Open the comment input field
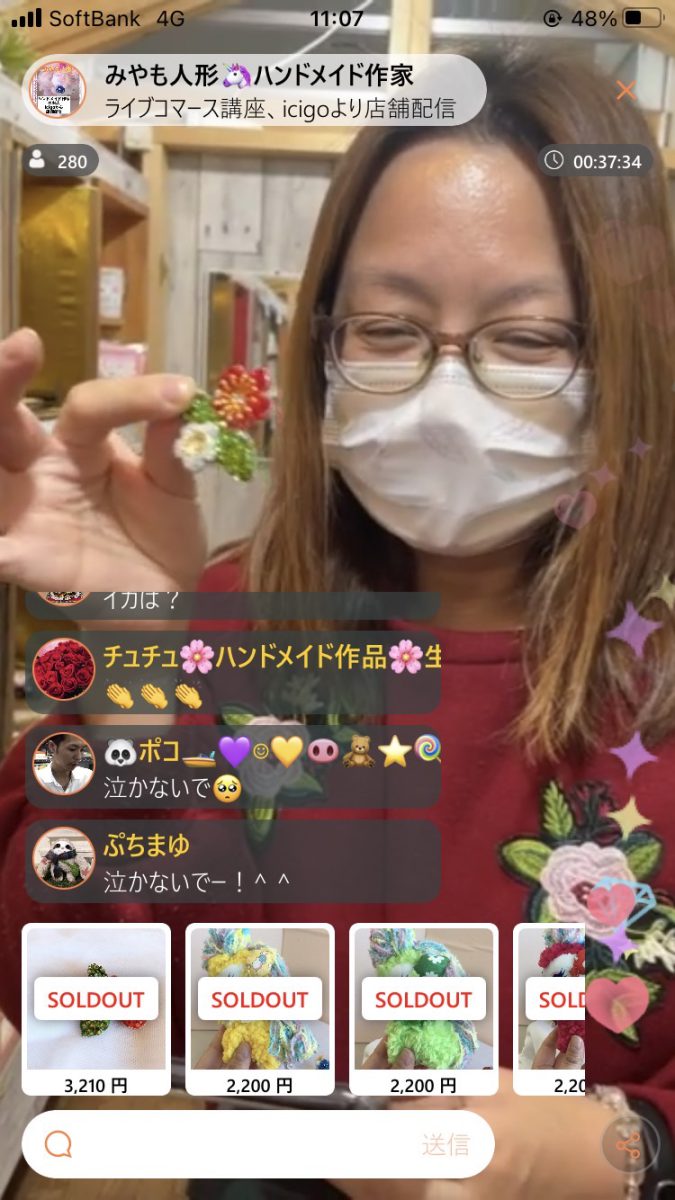Screen dimensions: 675x1200 pos(230,1144)
